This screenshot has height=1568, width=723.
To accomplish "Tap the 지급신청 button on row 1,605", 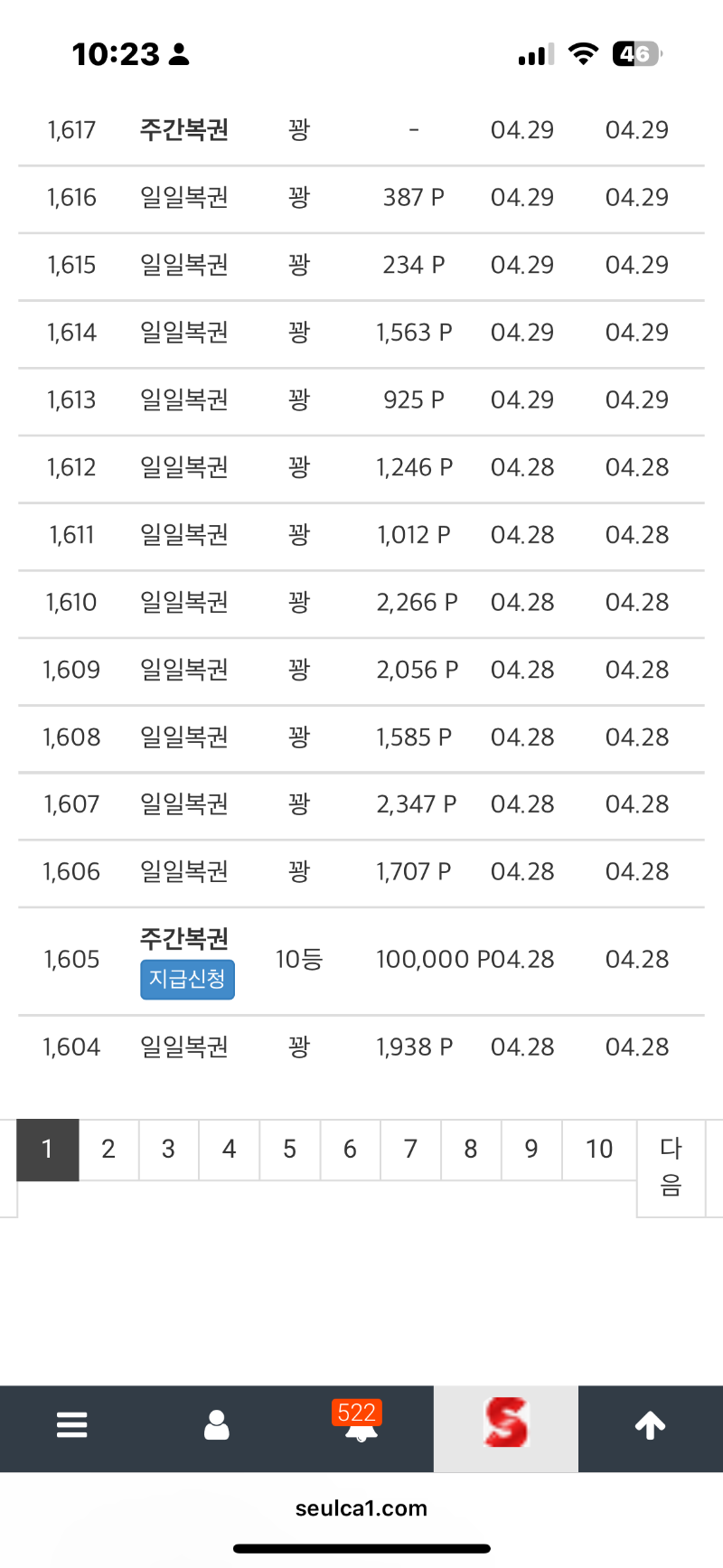I will [x=187, y=980].
